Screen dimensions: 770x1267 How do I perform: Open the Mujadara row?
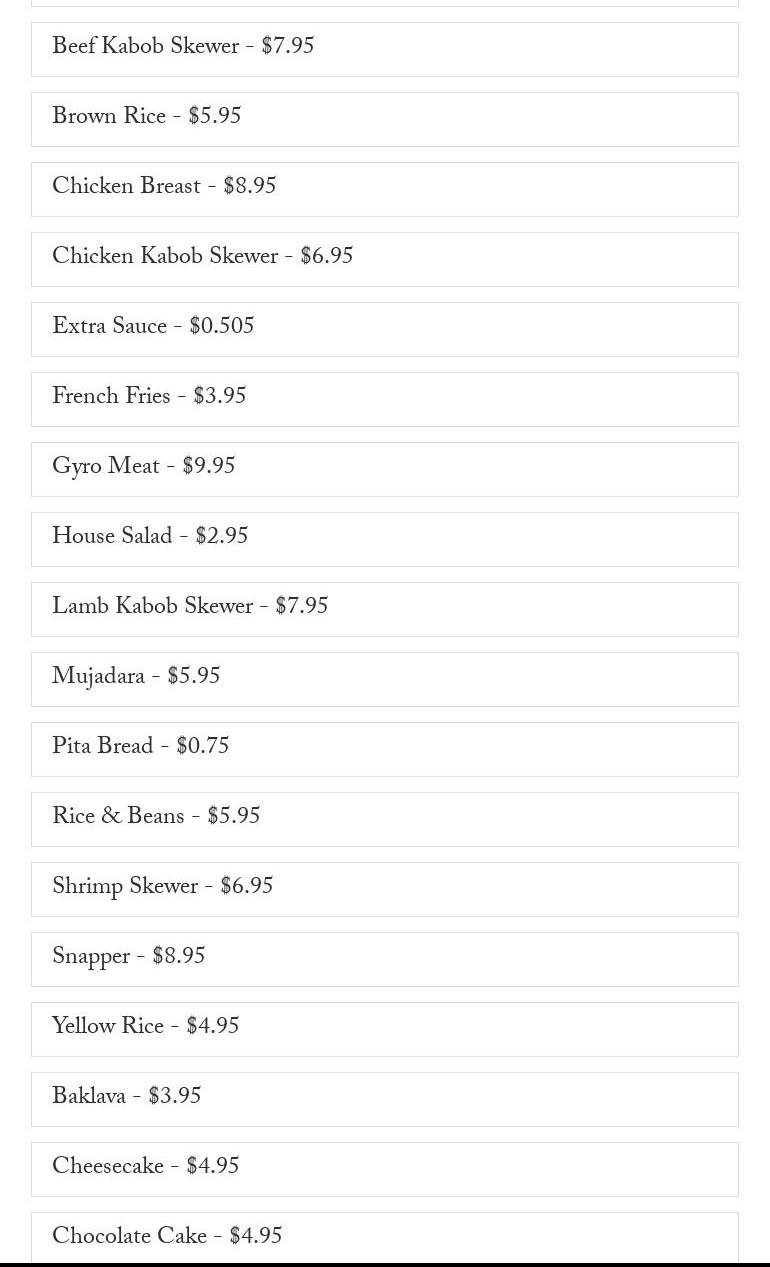[x=384, y=679]
